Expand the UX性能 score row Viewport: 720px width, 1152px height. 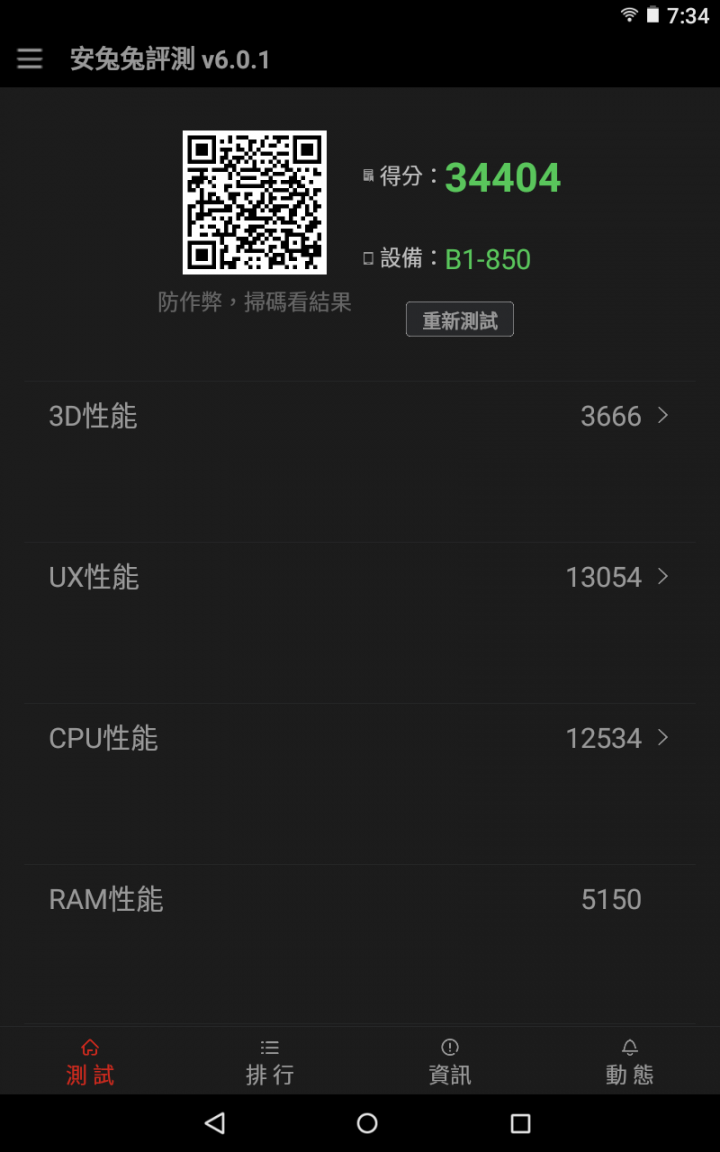click(x=360, y=623)
